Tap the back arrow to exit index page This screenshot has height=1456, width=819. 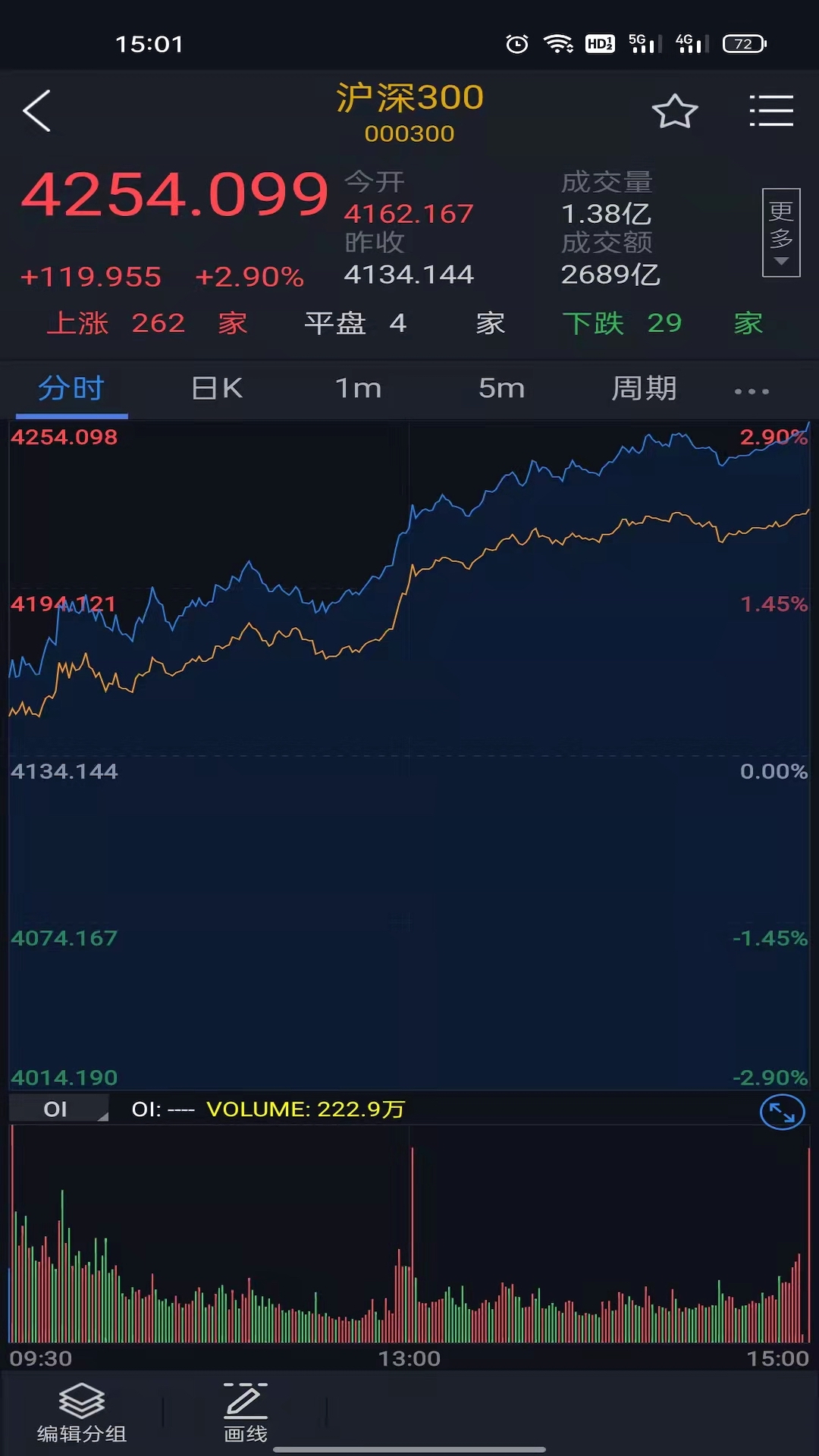click(36, 110)
